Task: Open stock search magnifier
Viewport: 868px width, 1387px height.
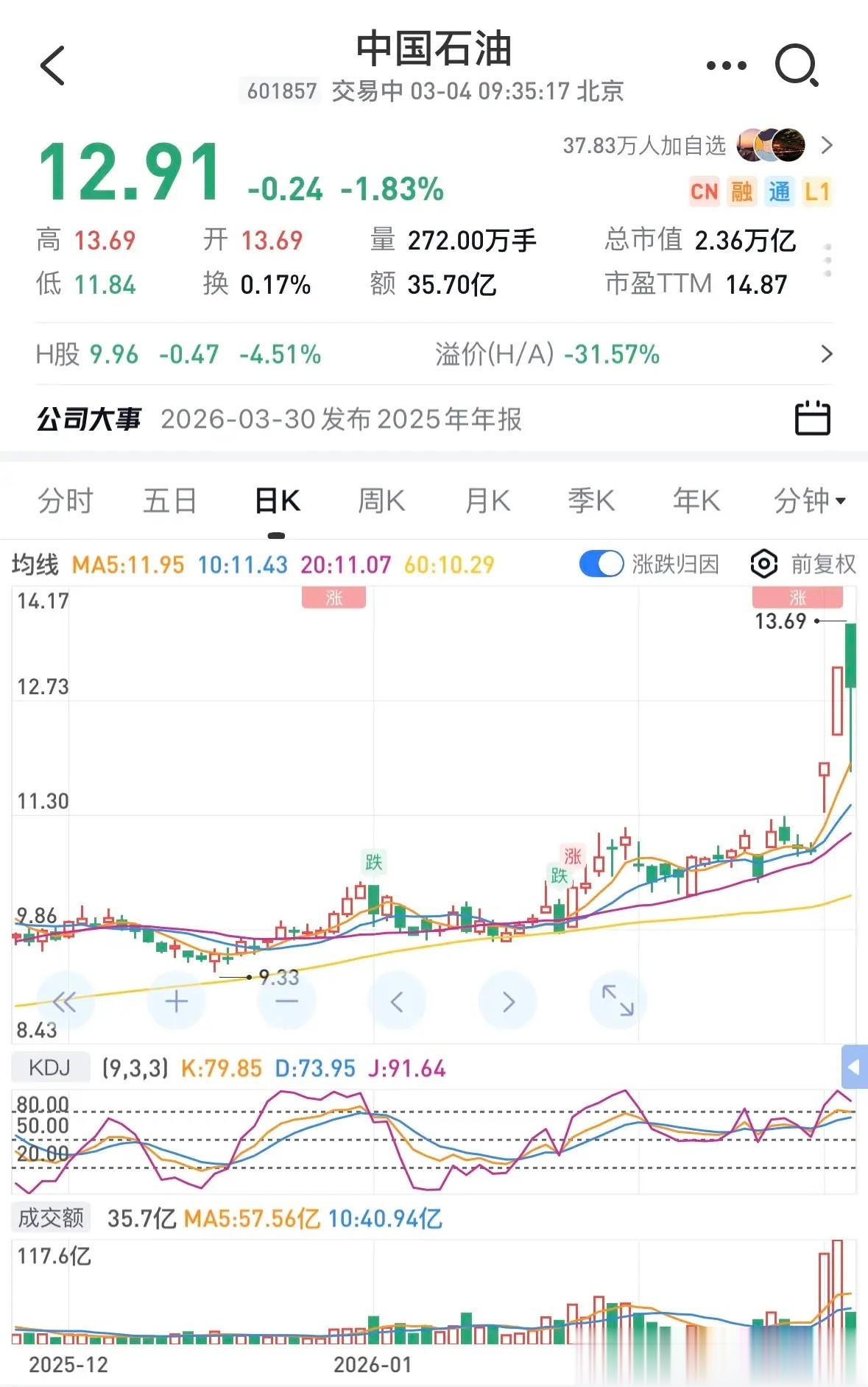Action: point(797,66)
